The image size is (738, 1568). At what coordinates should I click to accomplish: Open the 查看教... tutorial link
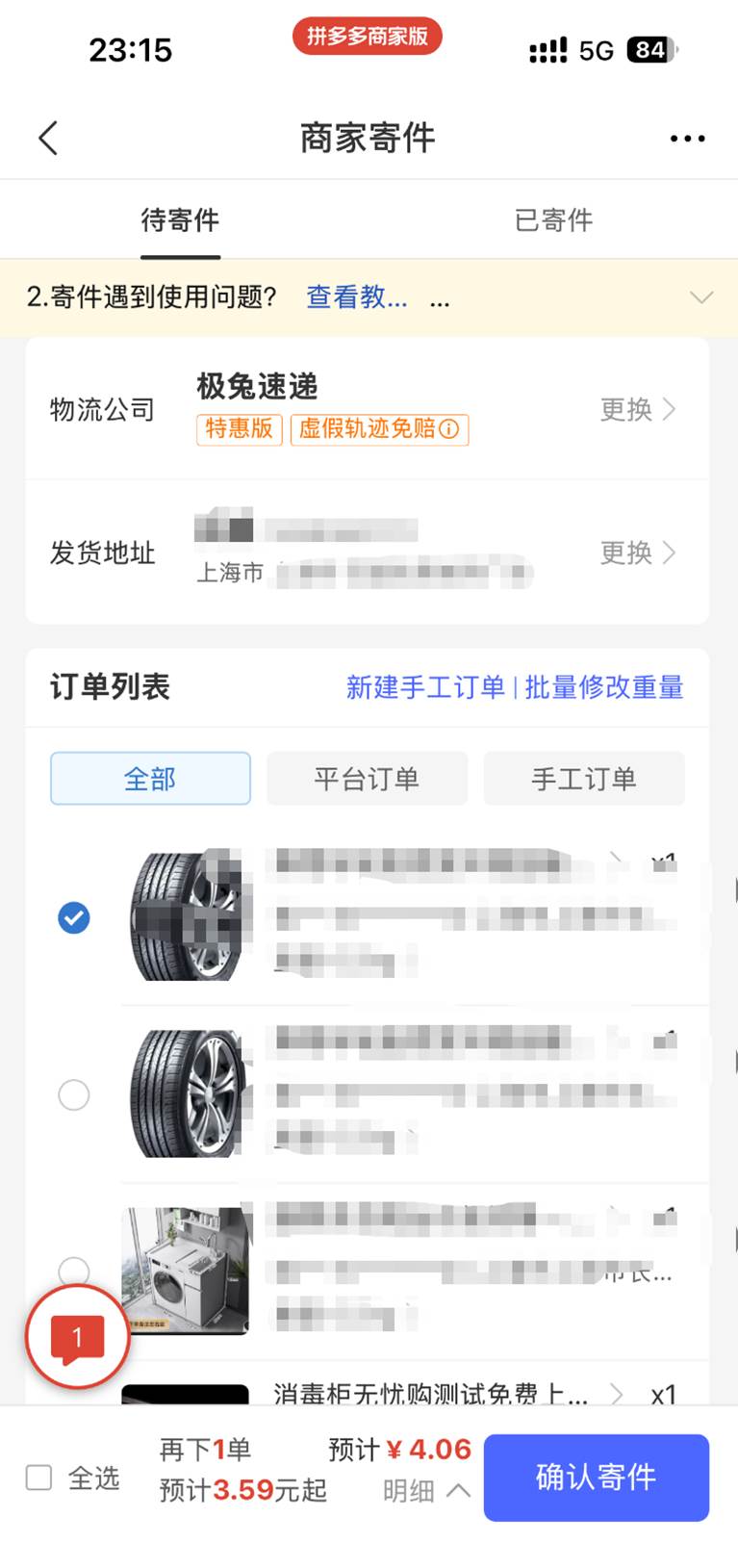[x=356, y=297]
